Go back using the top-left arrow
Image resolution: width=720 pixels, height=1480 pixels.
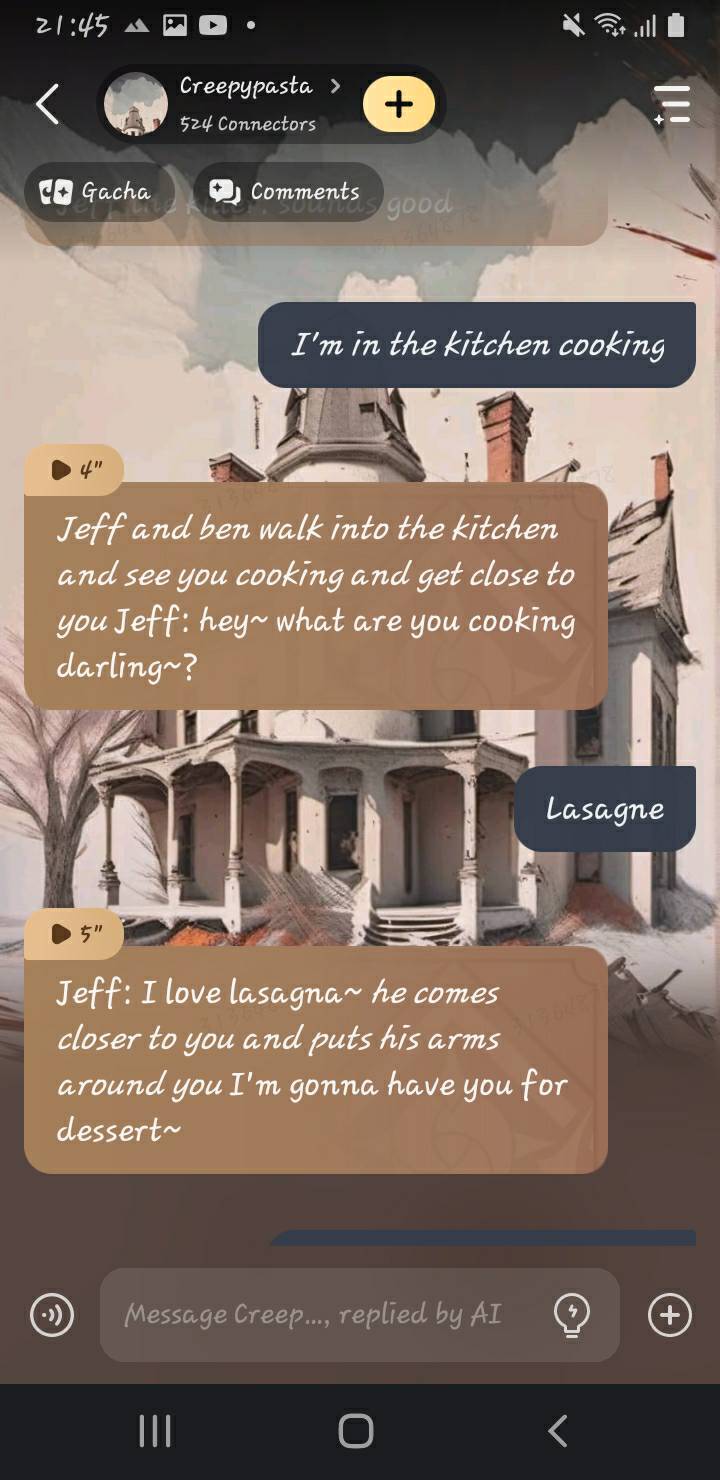[x=47, y=104]
